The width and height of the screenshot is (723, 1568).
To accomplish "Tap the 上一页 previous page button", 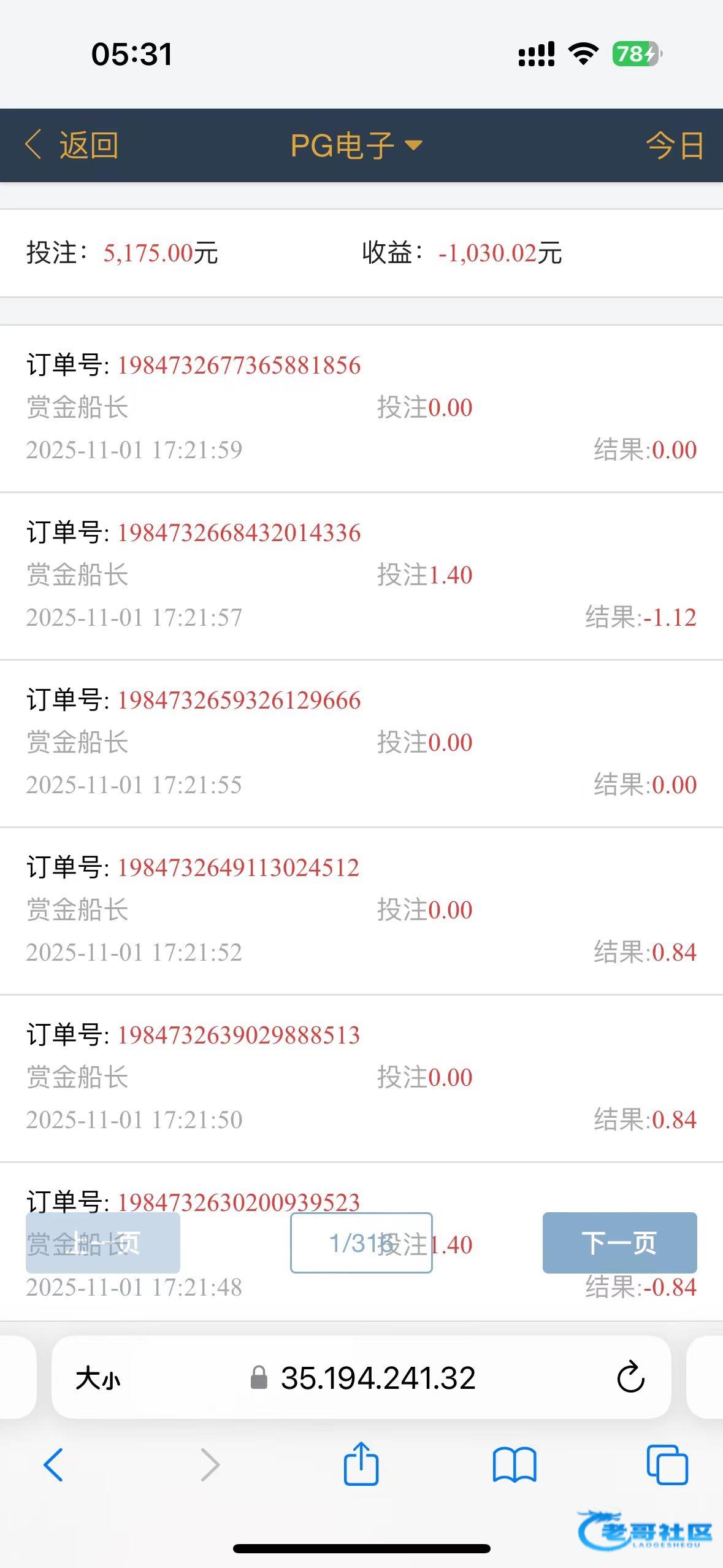I will (x=102, y=1242).
